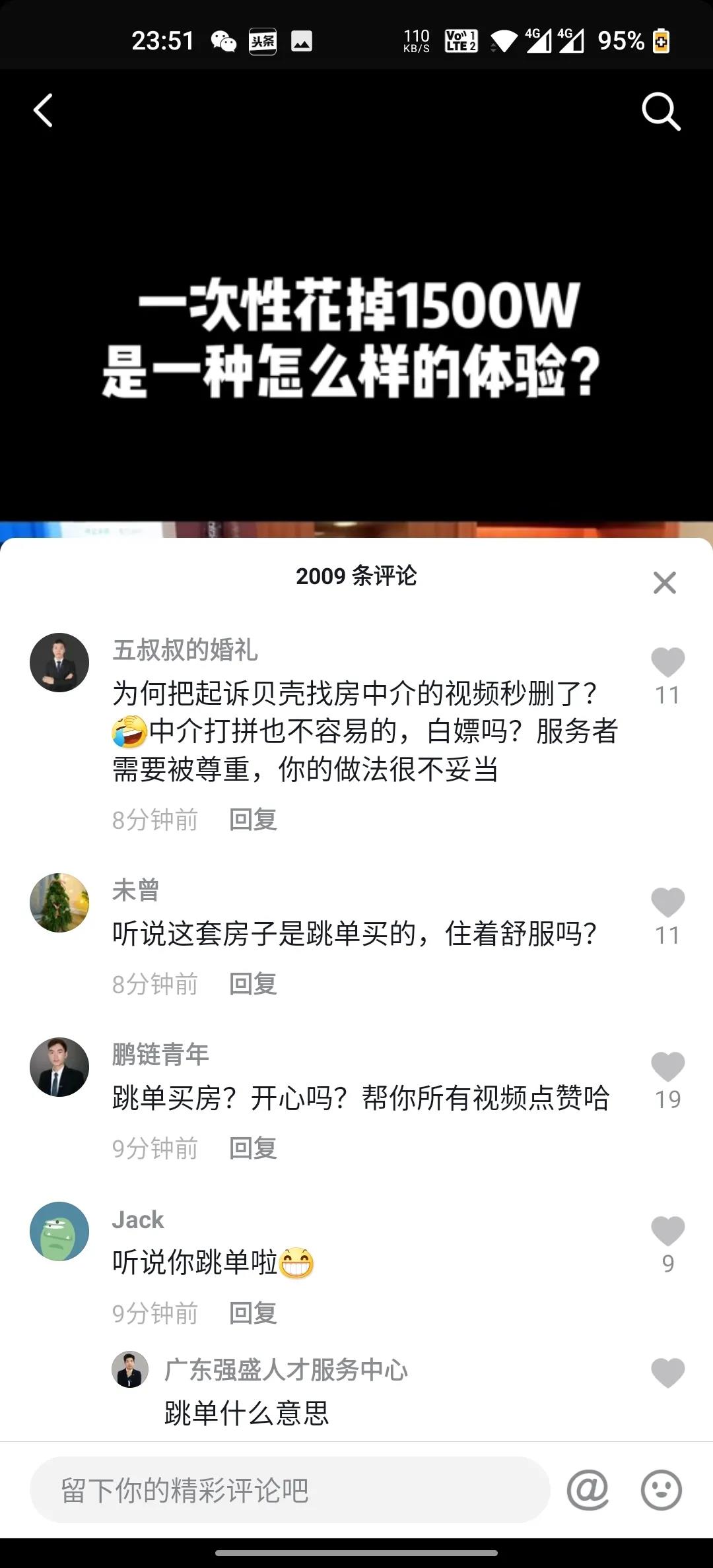
Task: Like the comment by 五叔叔的婚礼
Action: 667,663
